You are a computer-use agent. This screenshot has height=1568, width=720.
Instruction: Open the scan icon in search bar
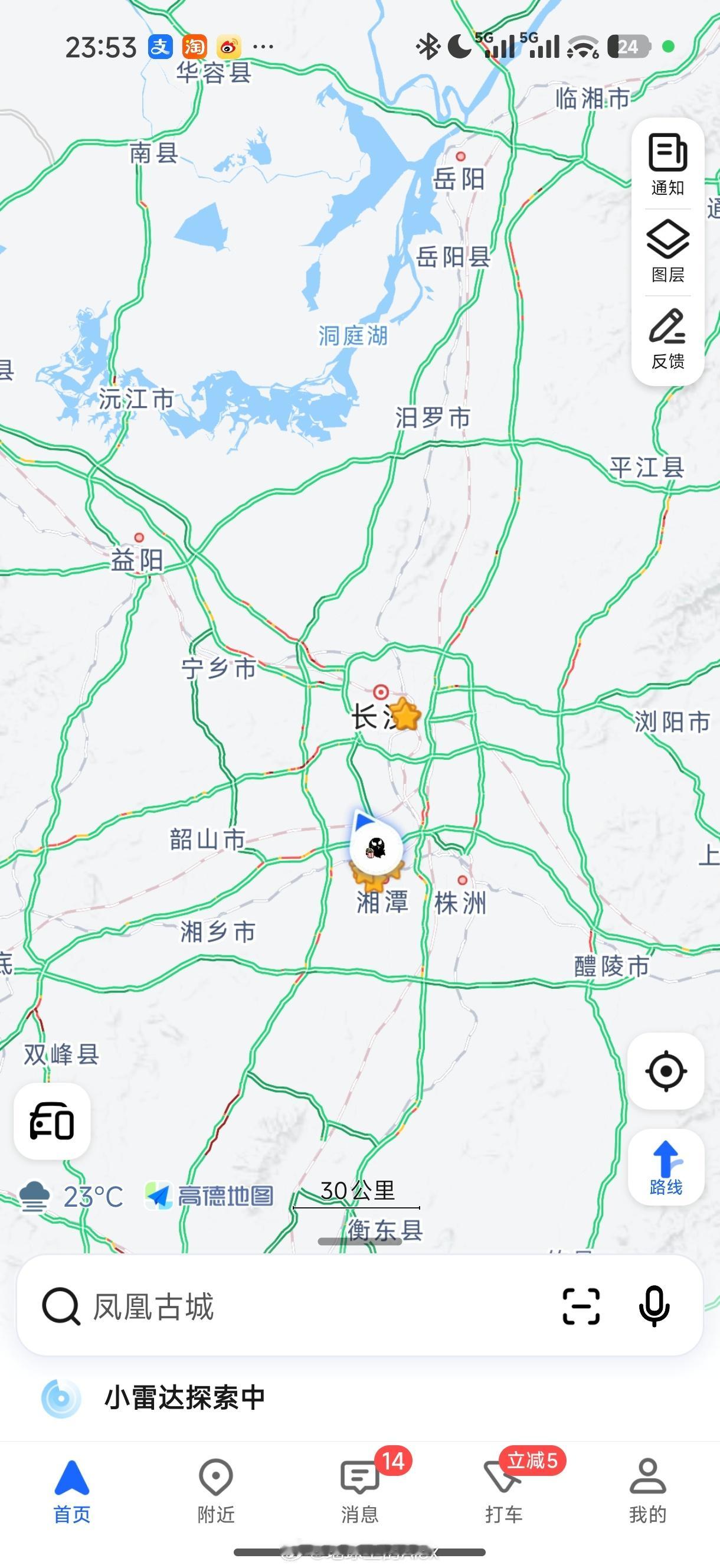click(x=581, y=1306)
